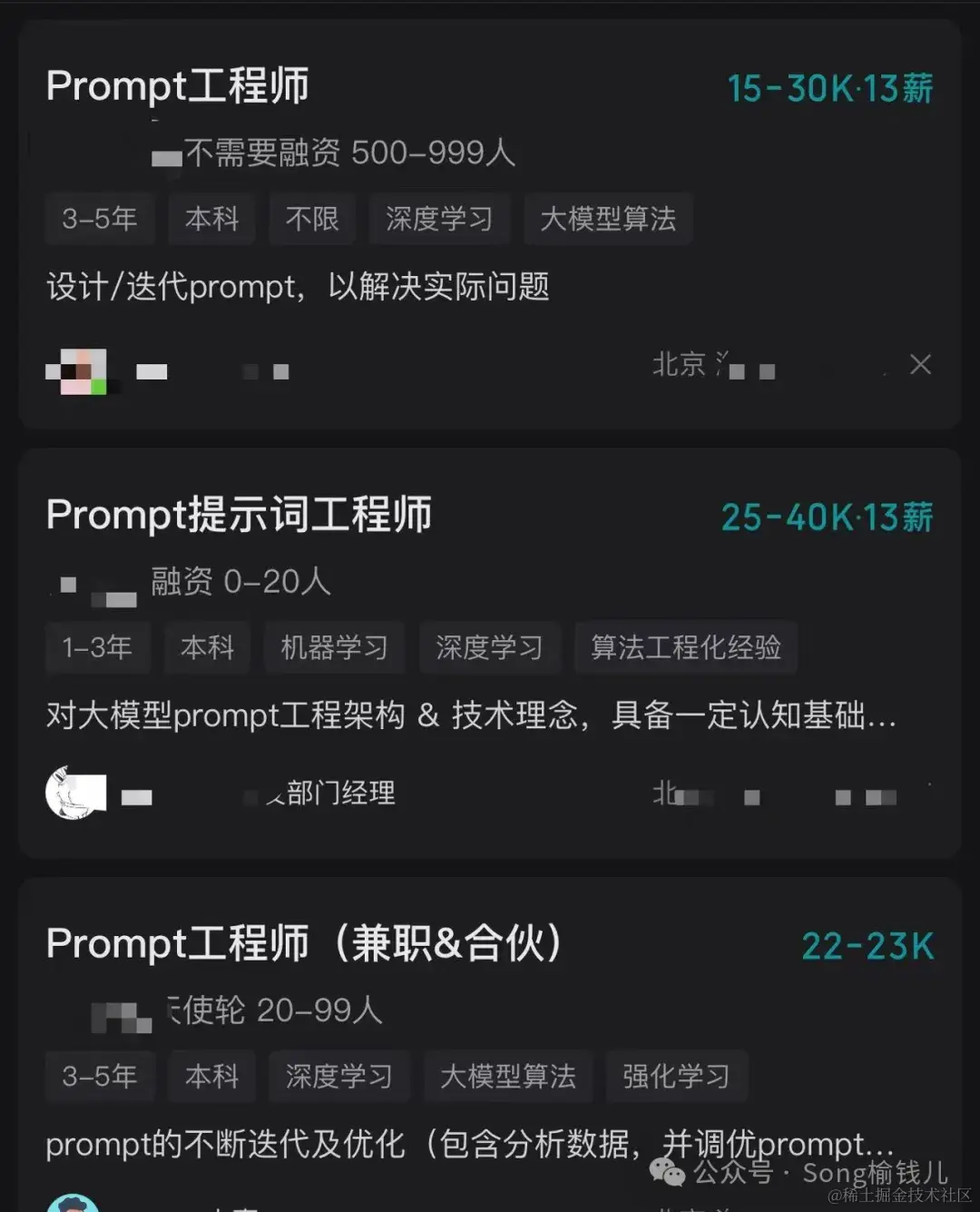Dismiss the first job card via the X
The image size is (980, 1212).
920,364
